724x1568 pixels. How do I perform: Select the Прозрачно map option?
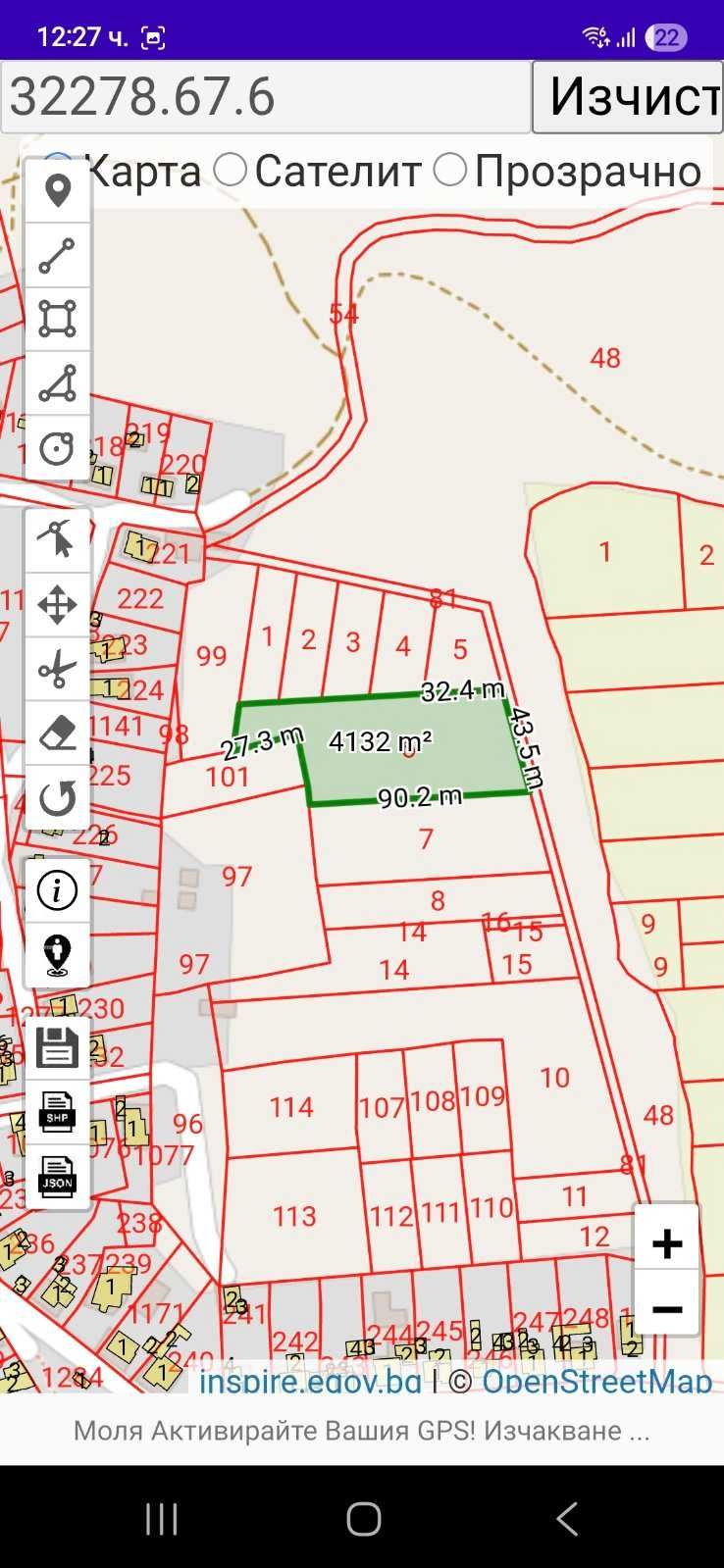[449, 171]
